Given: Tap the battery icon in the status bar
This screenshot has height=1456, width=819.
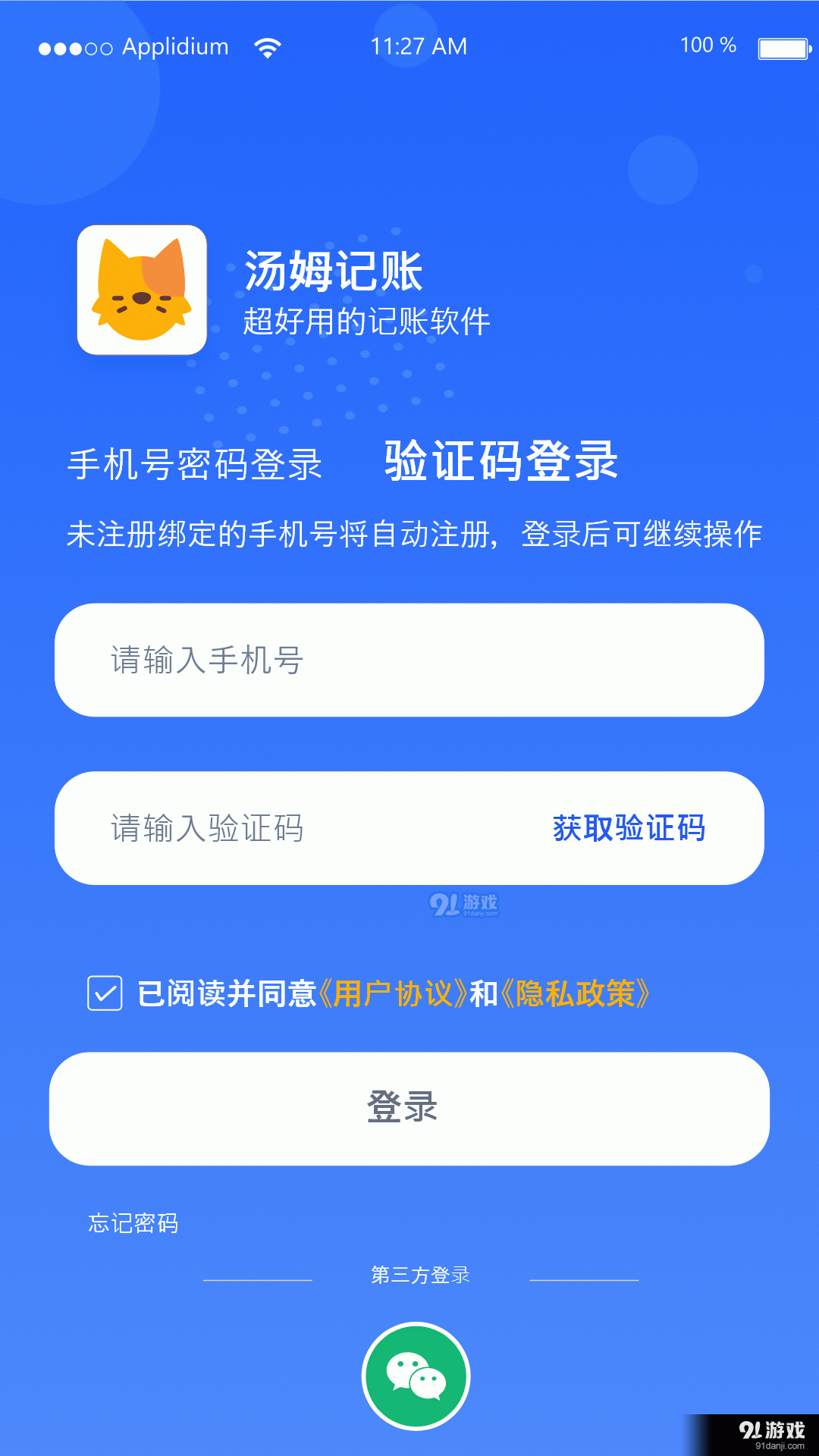Looking at the screenshot, I should tap(783, 47).
